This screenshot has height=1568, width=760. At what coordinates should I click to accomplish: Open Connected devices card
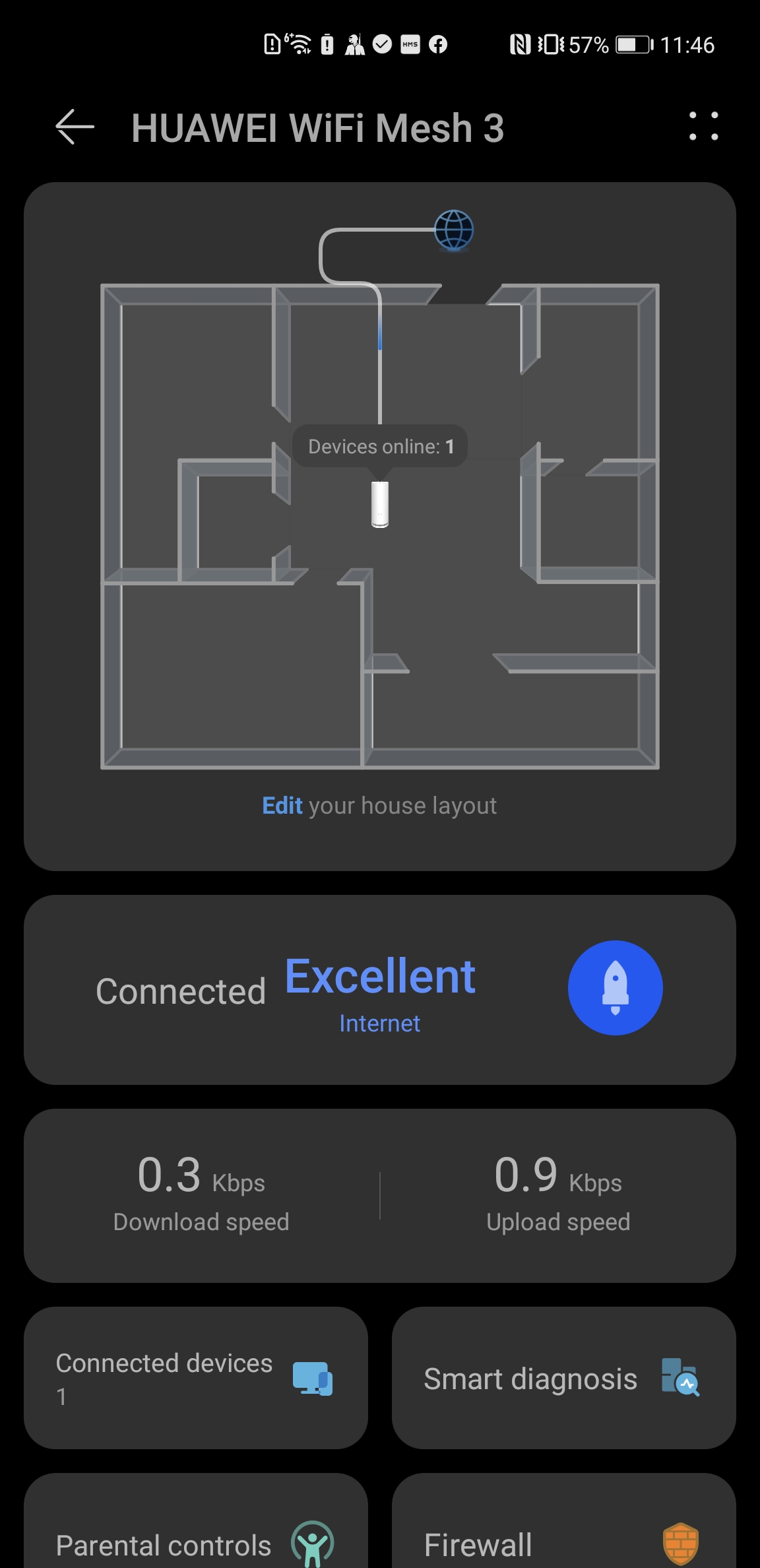click(196, 1378)
